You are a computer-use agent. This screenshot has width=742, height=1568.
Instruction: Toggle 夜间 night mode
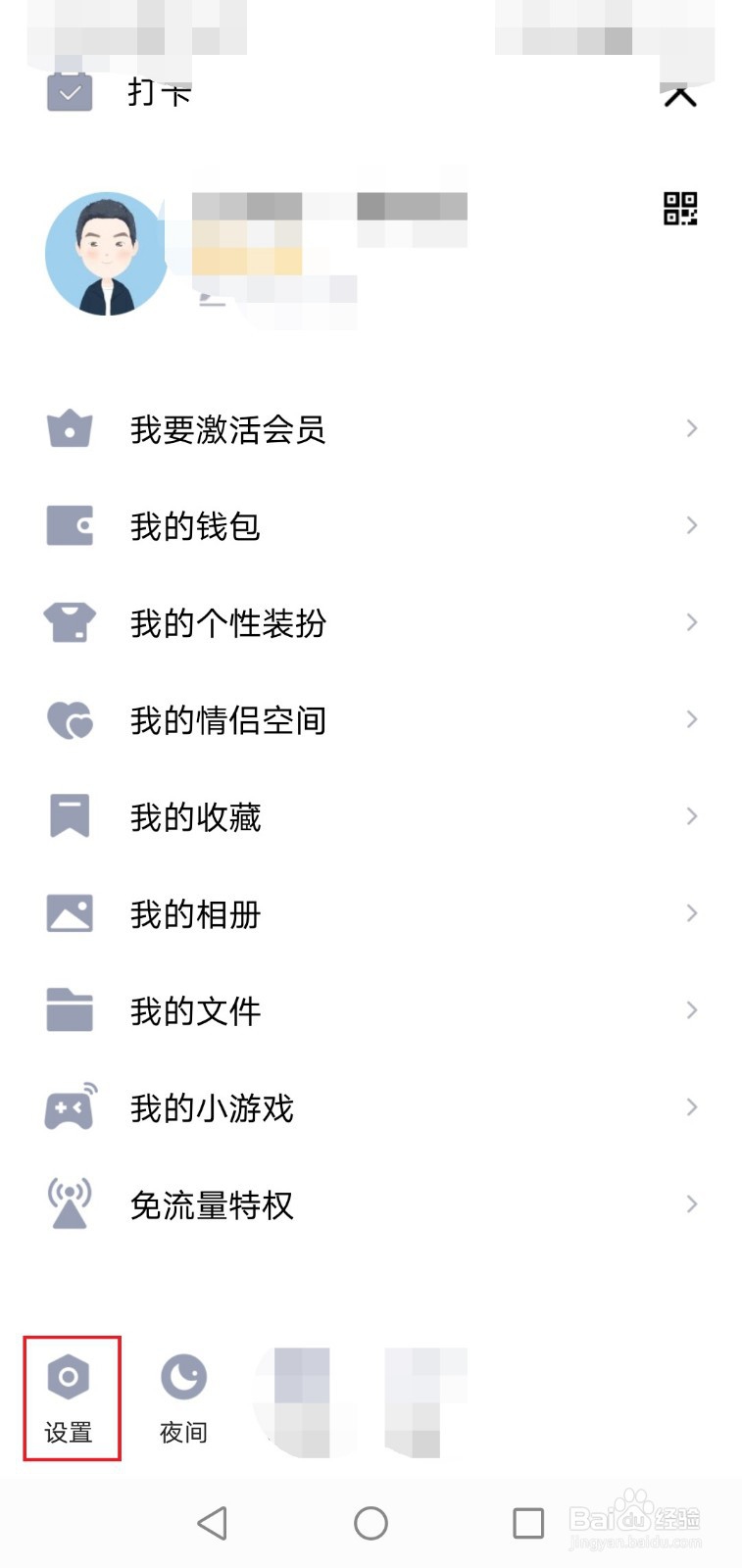coord(182,1398)
